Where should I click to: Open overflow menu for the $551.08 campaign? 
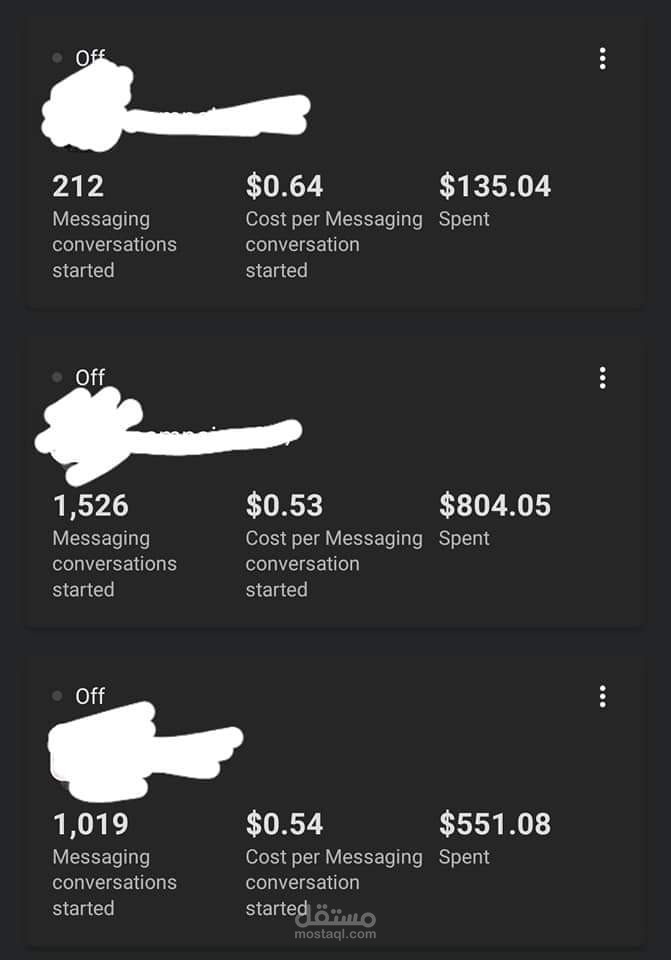pos(602,697)
